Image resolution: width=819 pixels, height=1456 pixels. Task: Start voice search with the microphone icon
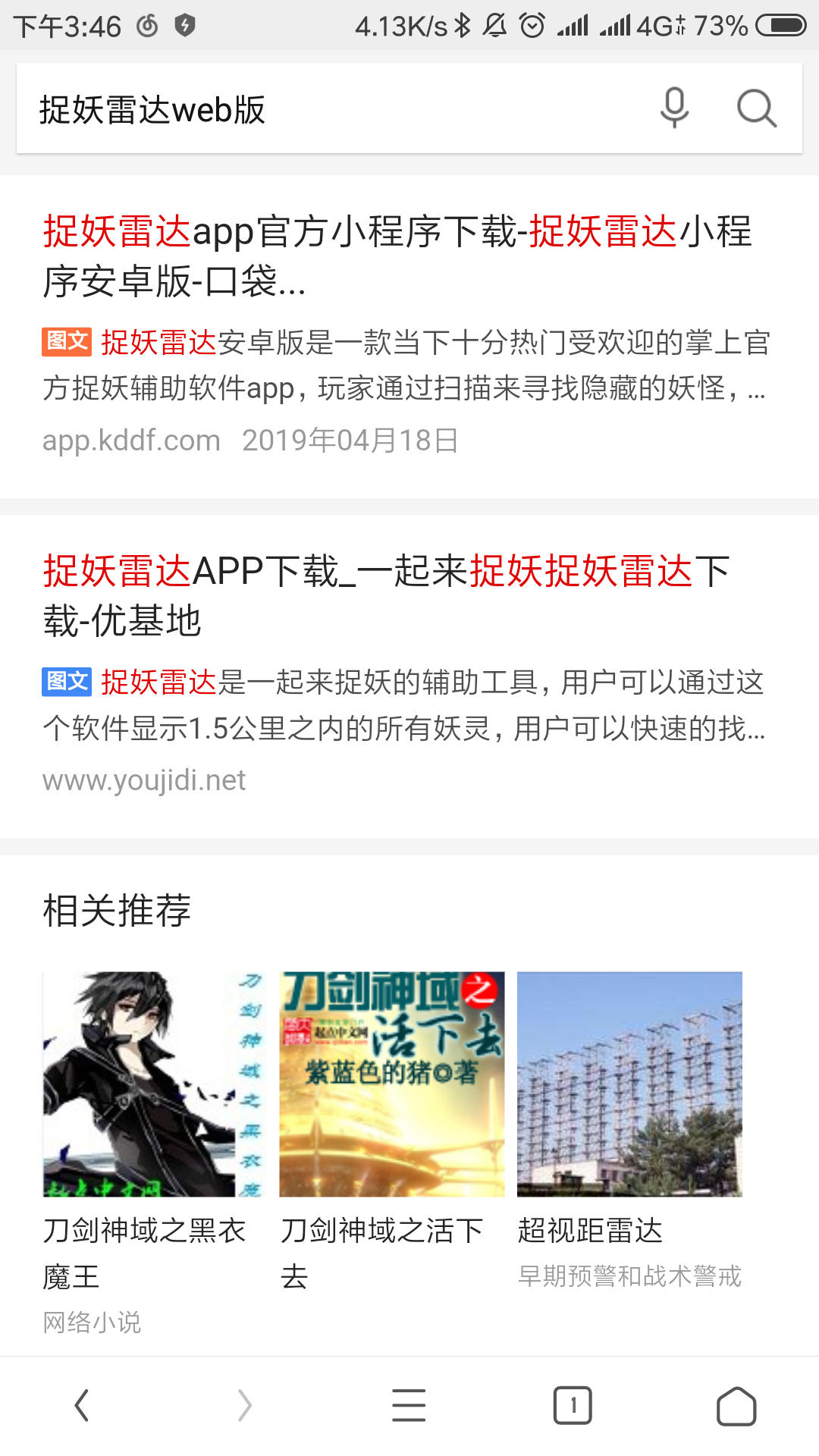coord(674,108)
